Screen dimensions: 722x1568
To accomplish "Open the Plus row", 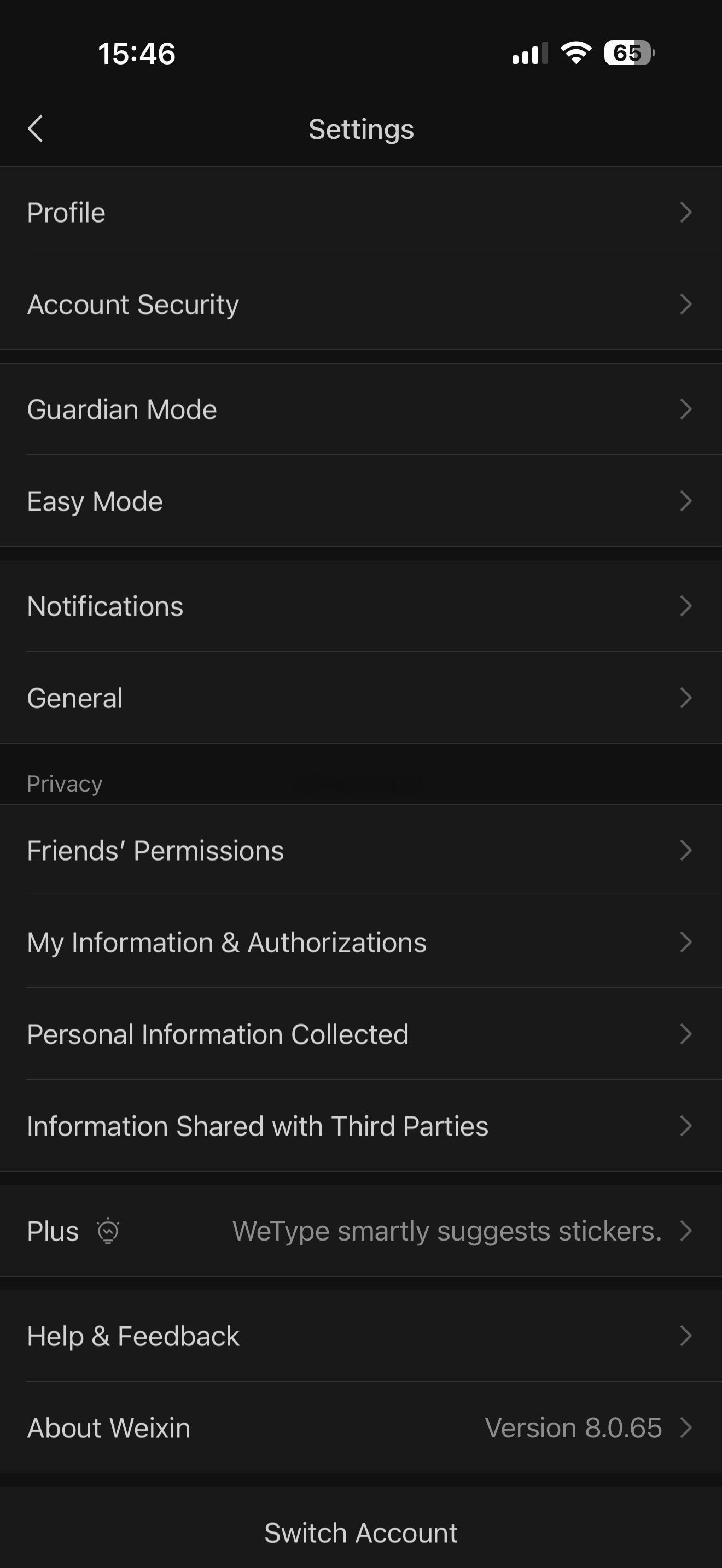I will tap(360, 1231).
